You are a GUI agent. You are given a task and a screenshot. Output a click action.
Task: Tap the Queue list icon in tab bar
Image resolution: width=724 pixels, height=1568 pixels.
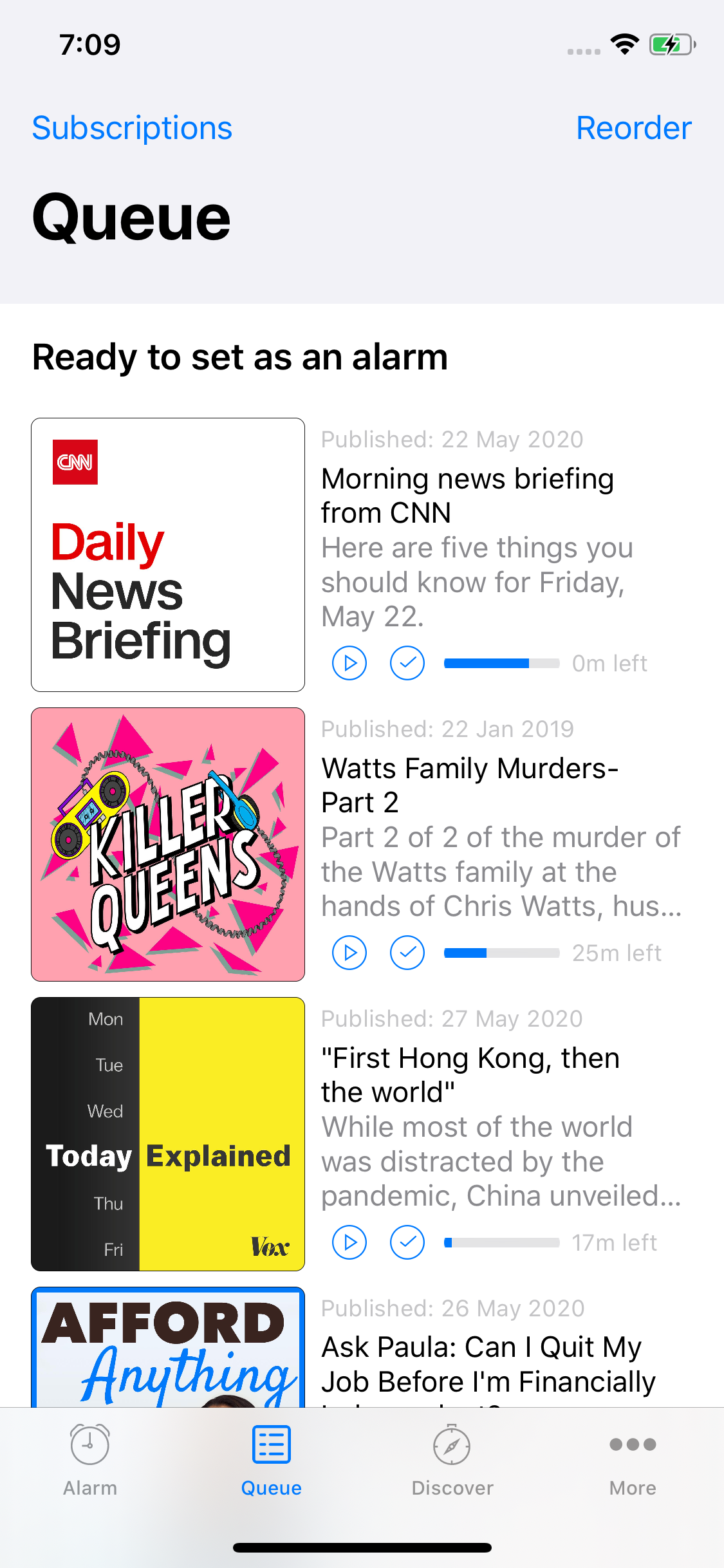pos(270,1444)
